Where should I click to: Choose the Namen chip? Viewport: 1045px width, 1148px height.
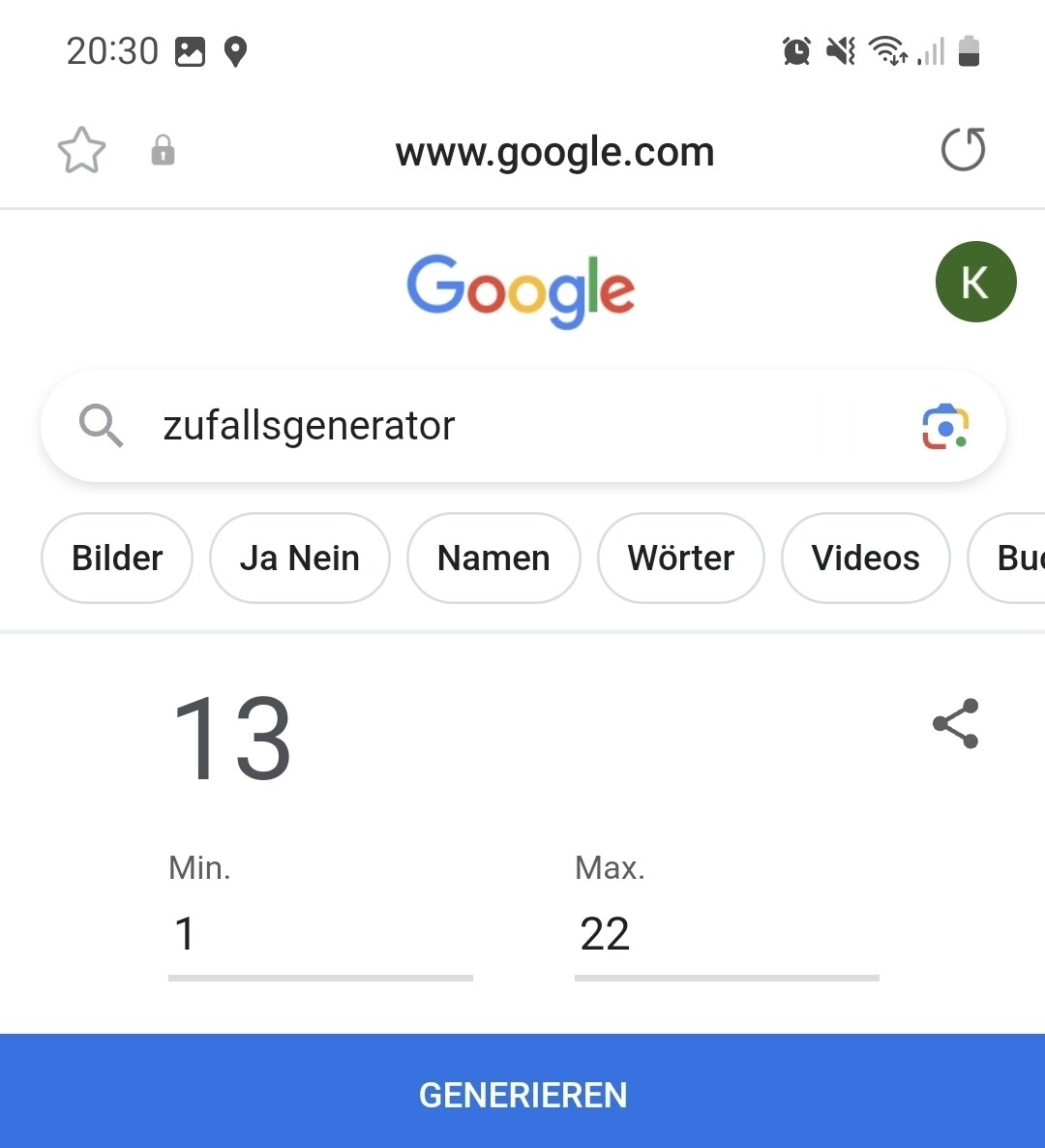point(493,558)
